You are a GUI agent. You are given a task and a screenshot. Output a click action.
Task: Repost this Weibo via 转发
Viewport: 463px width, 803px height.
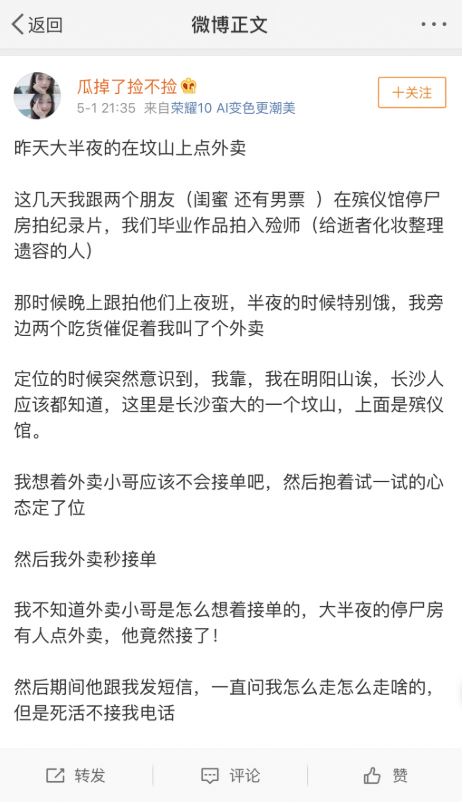tap(76, 775)
